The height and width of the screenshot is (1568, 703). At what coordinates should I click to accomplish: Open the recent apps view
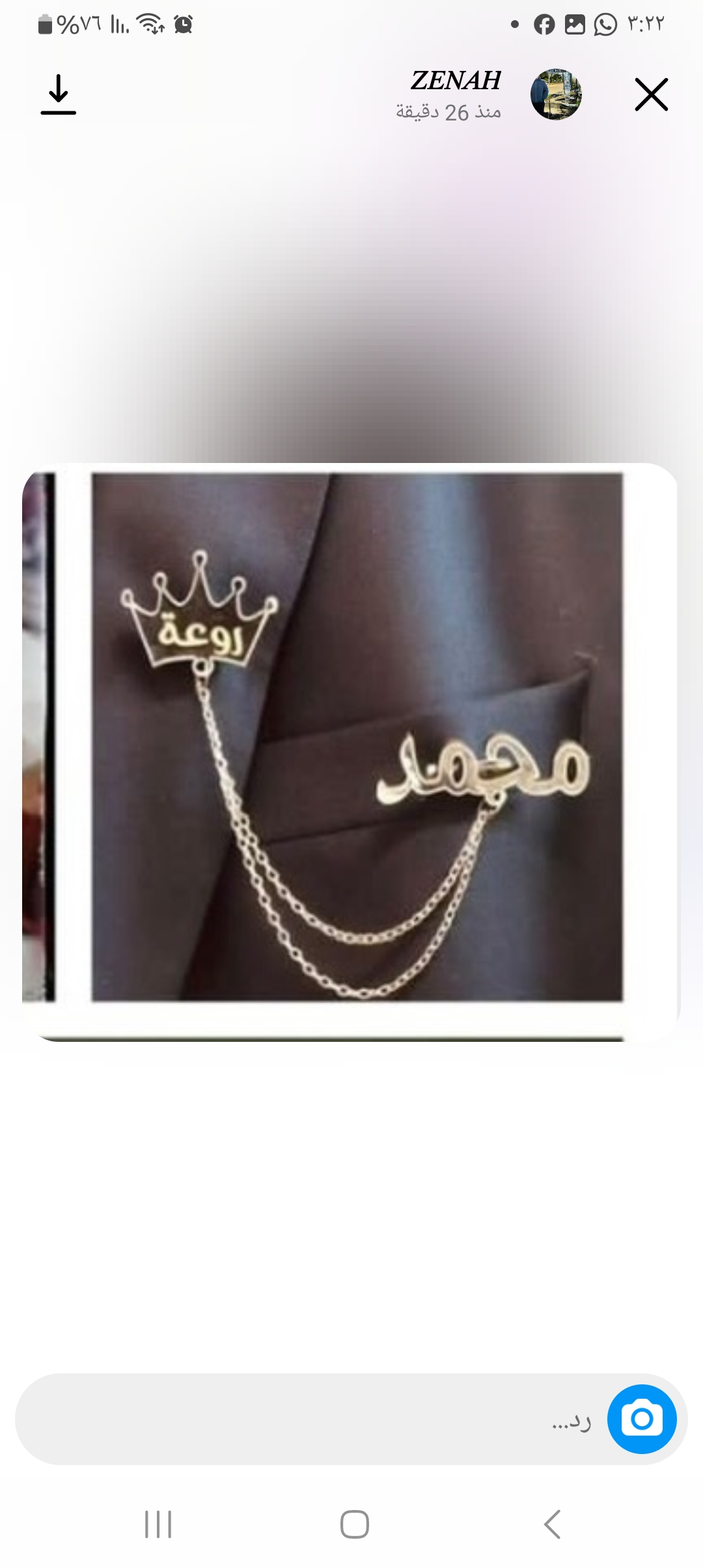pos(158,1524)
